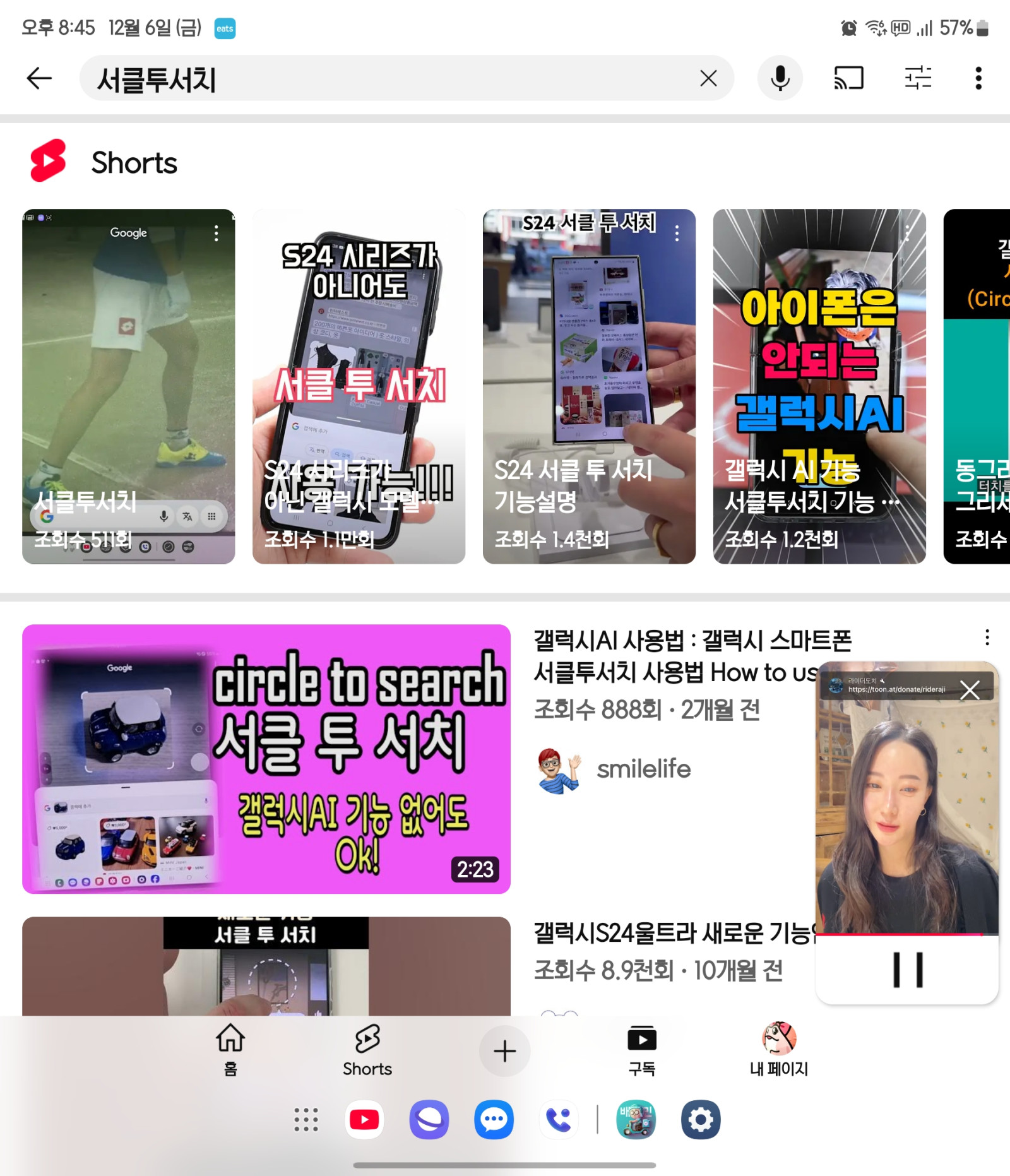Pause the mini player video
This screenshot has width=1010, height=1176.
[908, 970]
